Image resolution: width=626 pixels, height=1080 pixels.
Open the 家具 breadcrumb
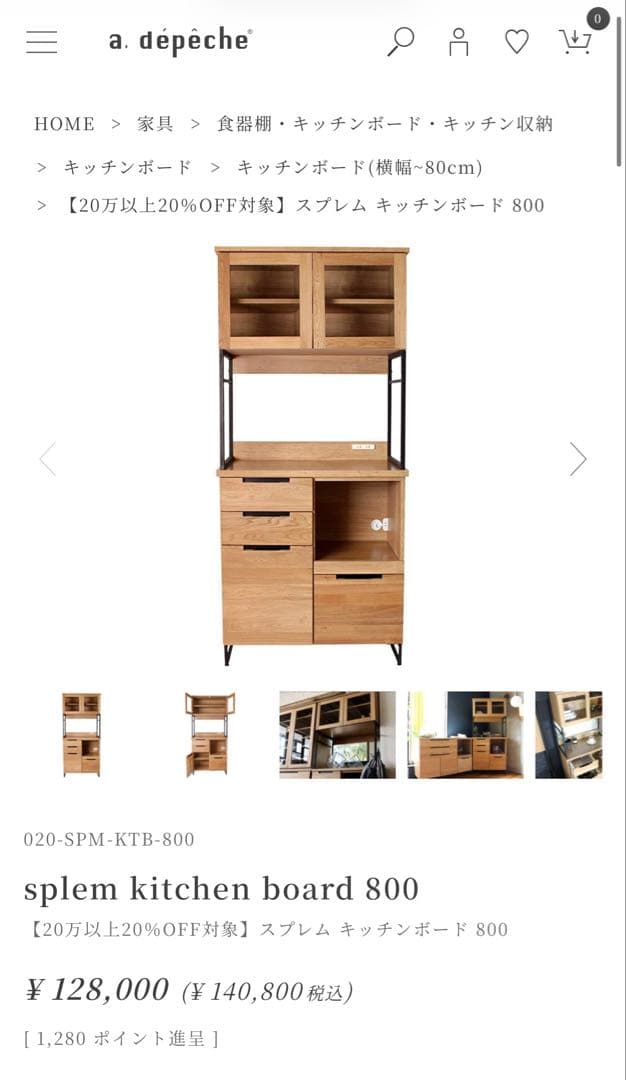click(155, 124)
